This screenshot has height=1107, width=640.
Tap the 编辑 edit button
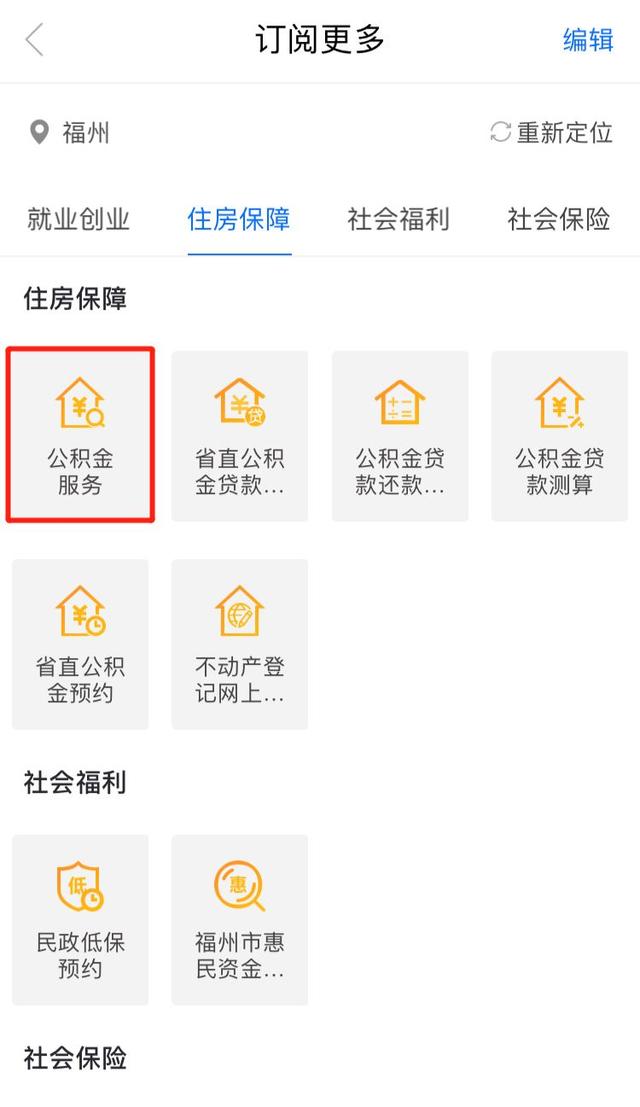click(588, 40)
